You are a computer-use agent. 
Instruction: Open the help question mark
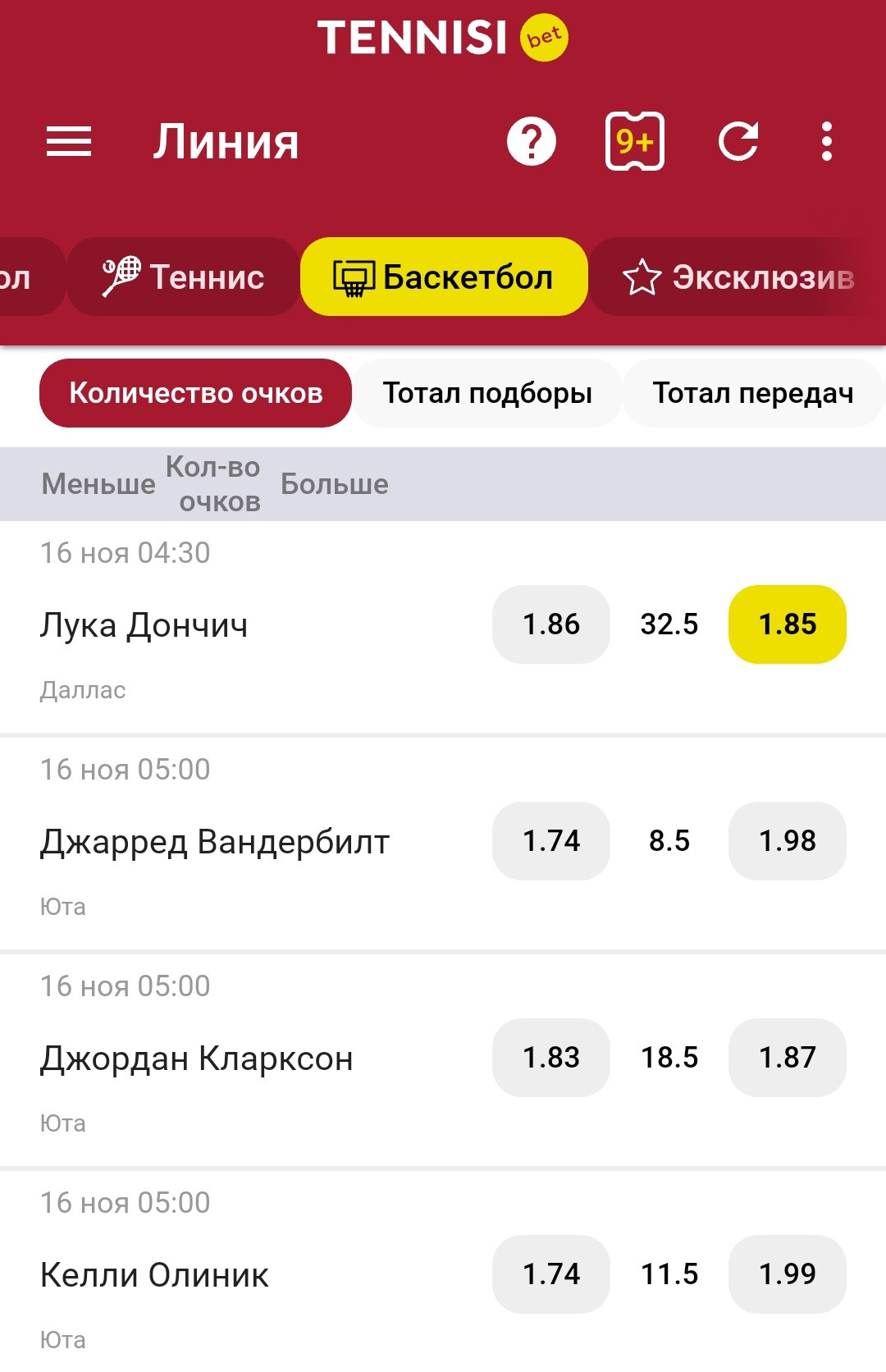coord(532,142)
